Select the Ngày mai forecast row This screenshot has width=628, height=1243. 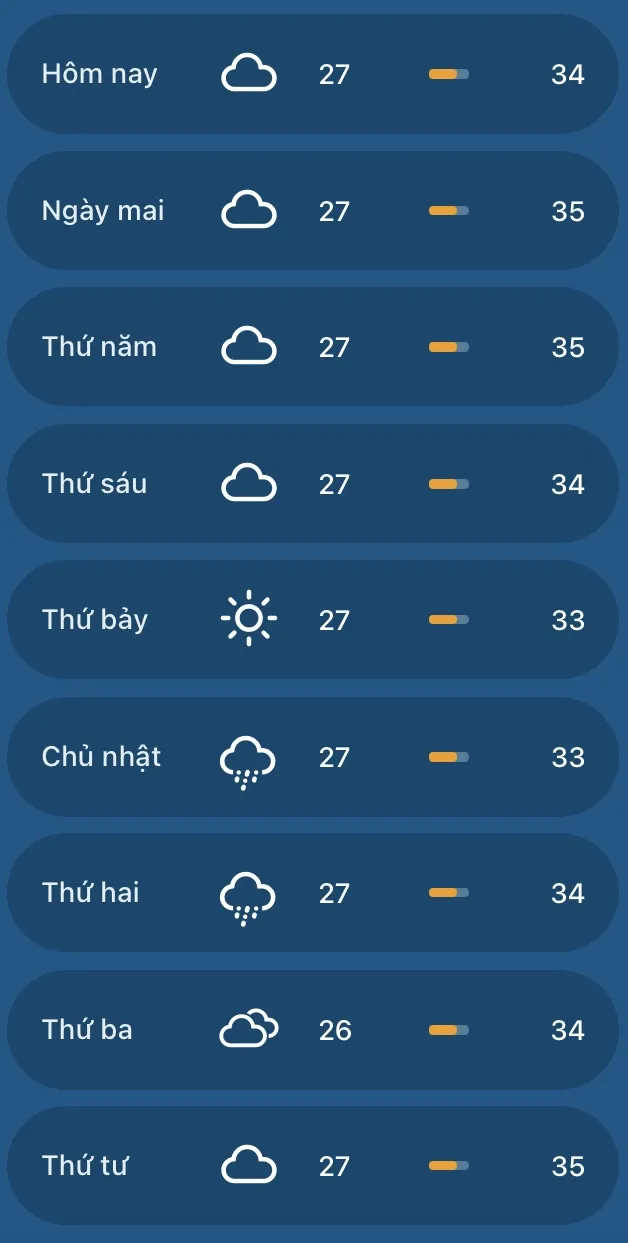point(313,211)
